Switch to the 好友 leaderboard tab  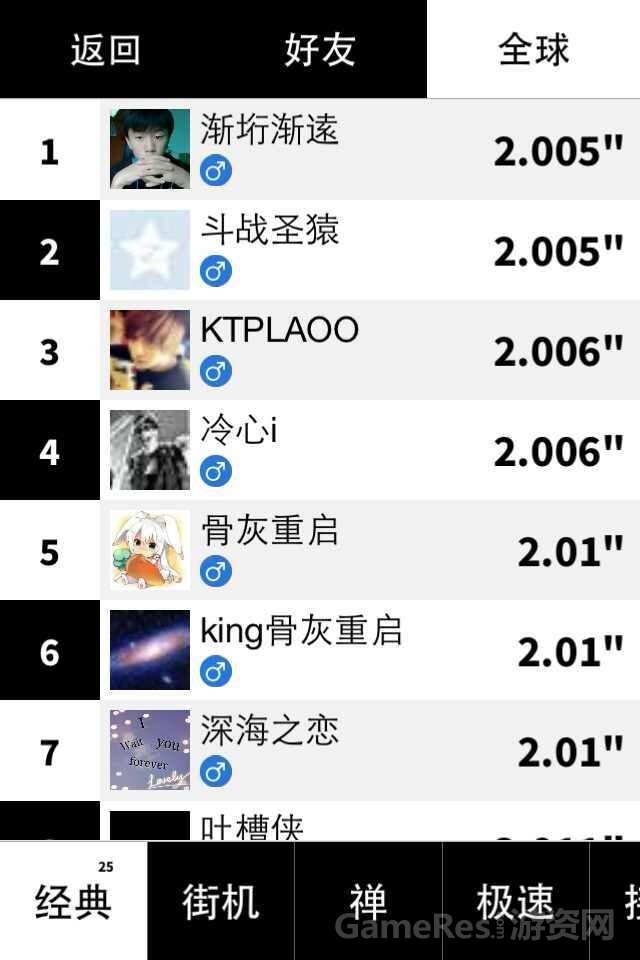coord(319,49)
